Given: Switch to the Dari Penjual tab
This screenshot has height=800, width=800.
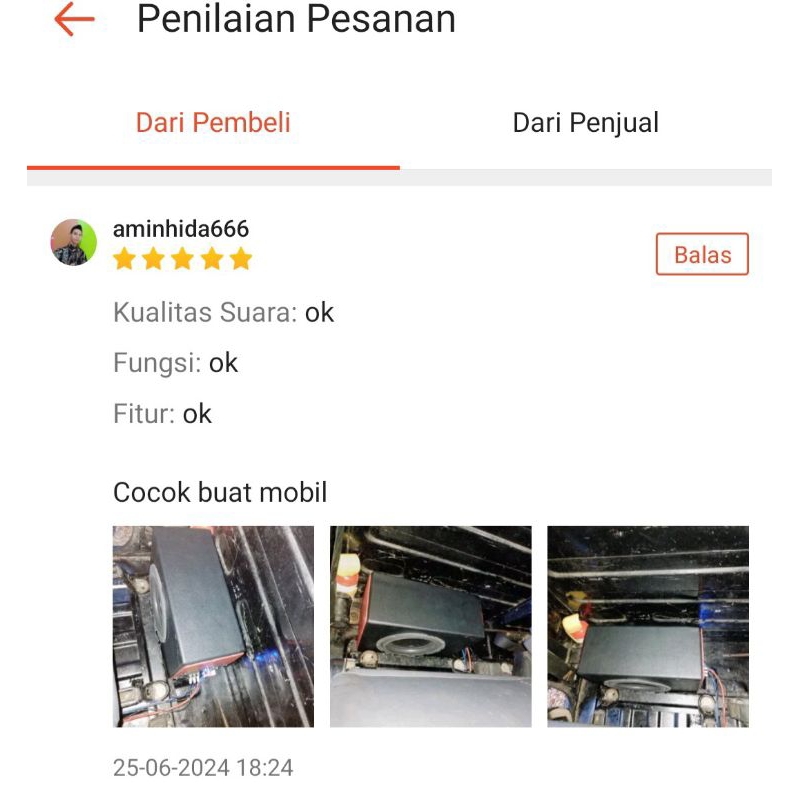Looking at the screenshot, I should pos(585,123).
